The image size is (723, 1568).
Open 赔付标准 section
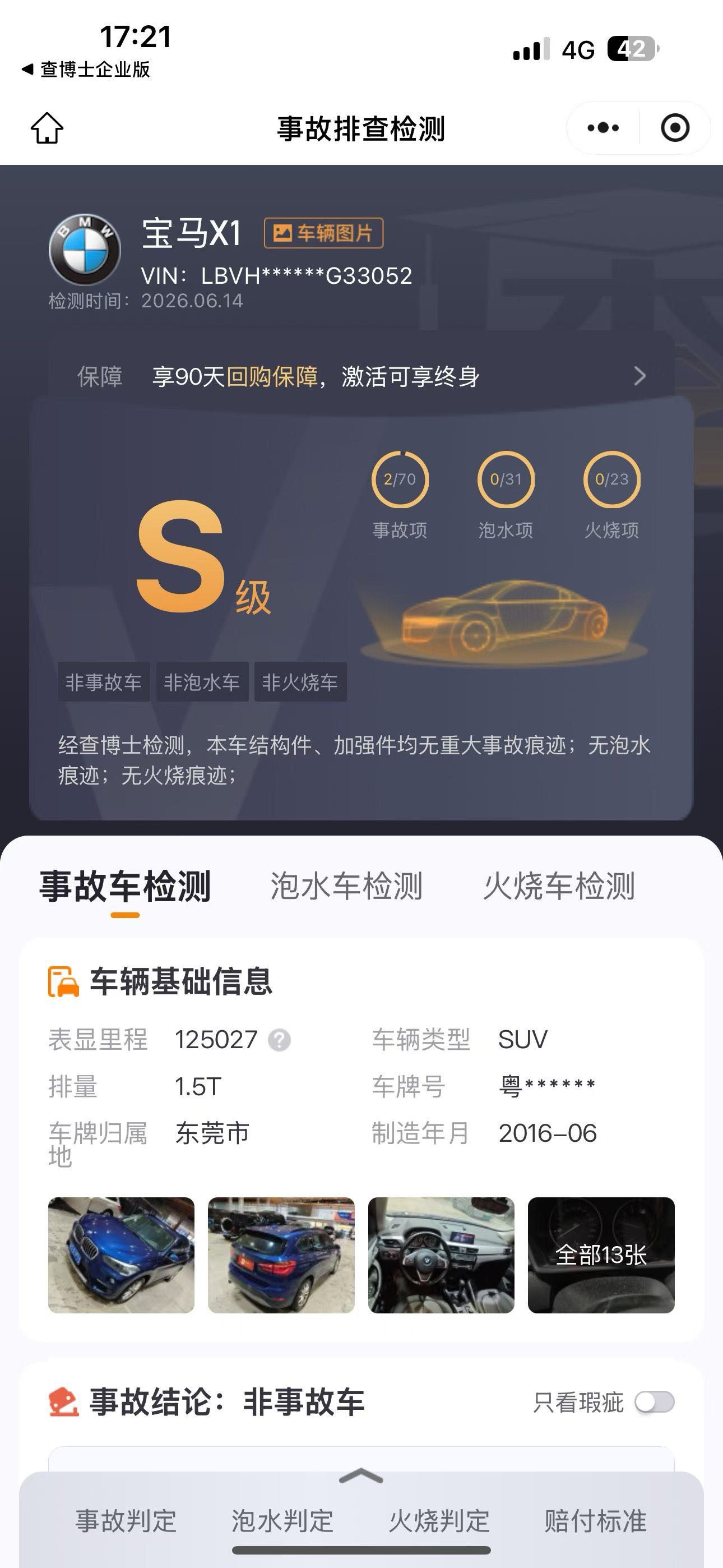595,1521
